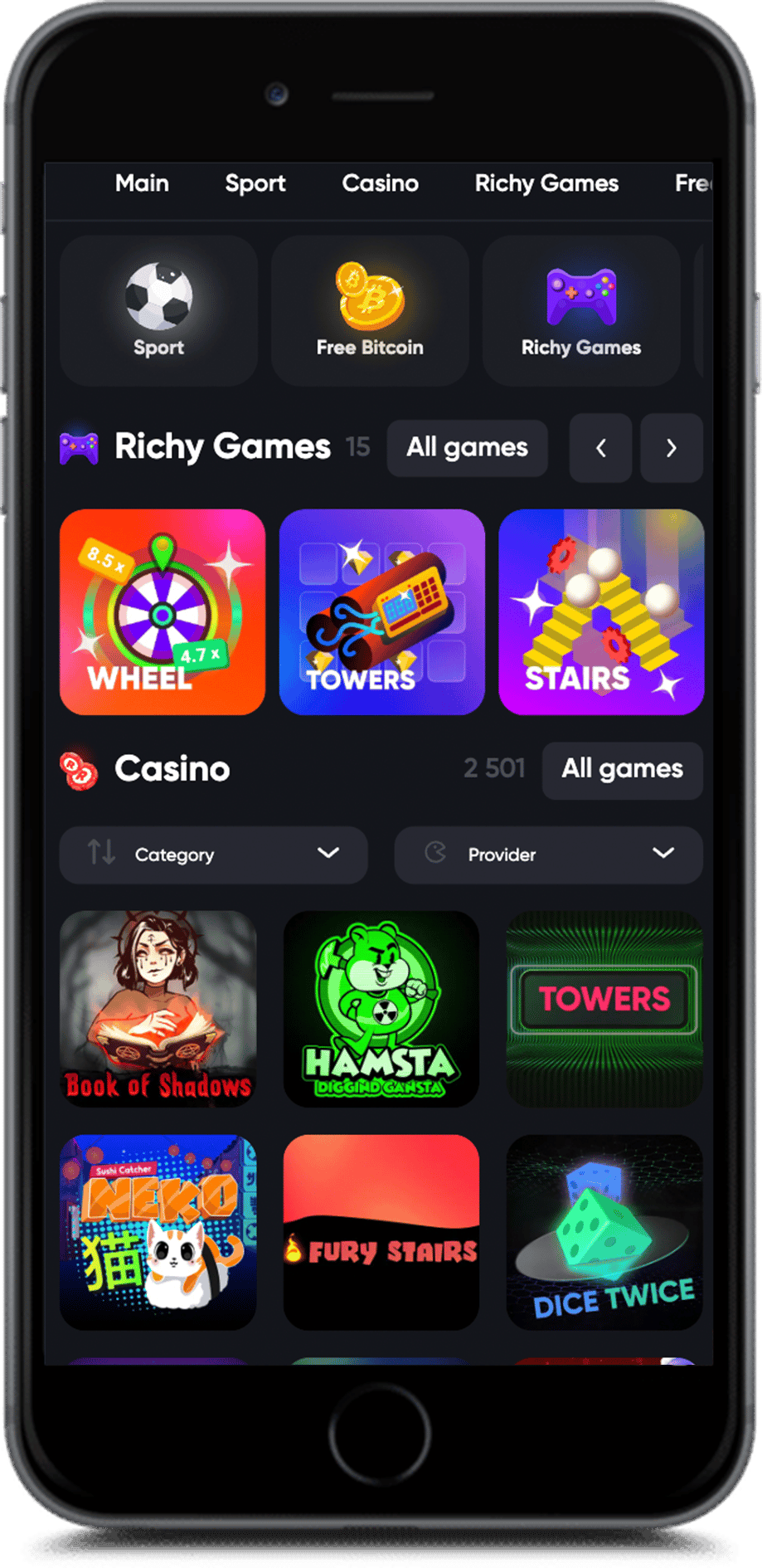Play the Fury Stairs game
The height and width of the screenshot is (1568, 762).
381,1232
